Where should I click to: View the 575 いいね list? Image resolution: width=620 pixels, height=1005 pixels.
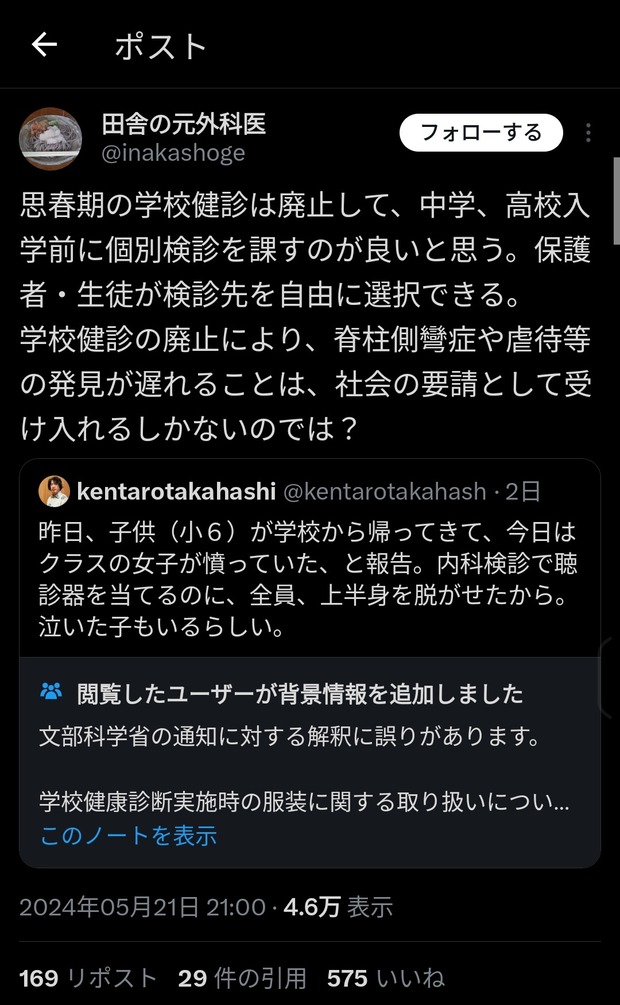tap(385, 977)
